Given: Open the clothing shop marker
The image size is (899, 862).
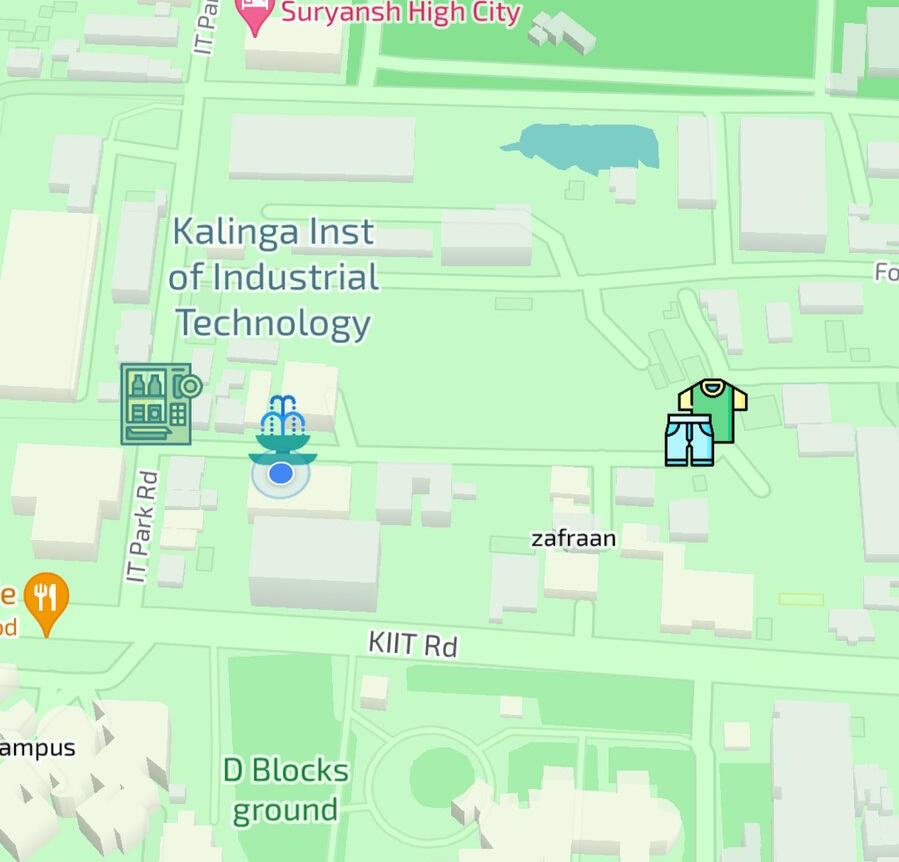Looking at the screenshot, I should click(x=706, y=423).
